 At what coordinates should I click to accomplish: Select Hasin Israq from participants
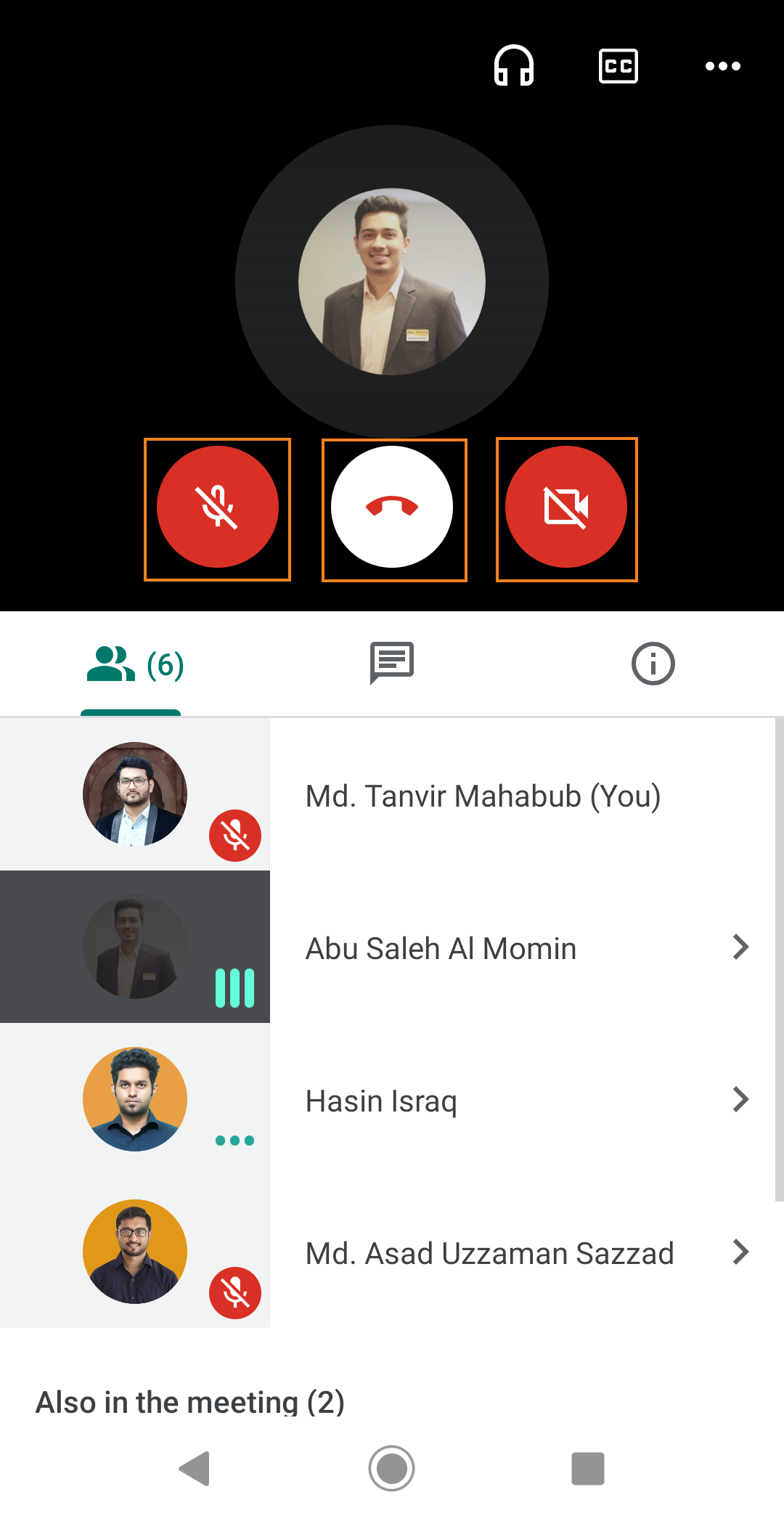click(x=388, y=1099)
